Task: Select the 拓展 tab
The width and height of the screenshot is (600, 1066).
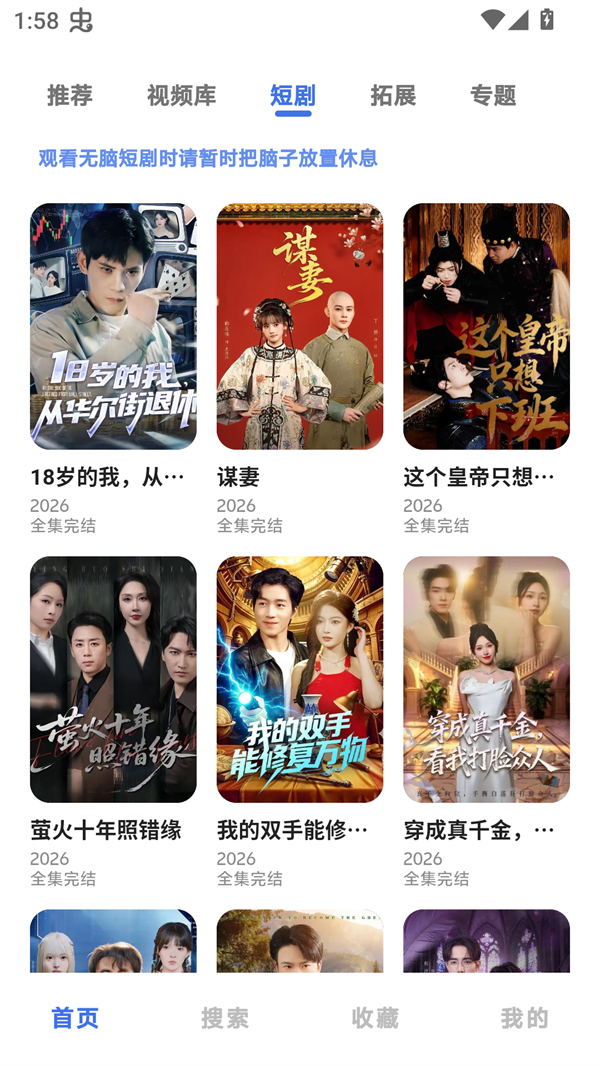Action: pos(393,95)
